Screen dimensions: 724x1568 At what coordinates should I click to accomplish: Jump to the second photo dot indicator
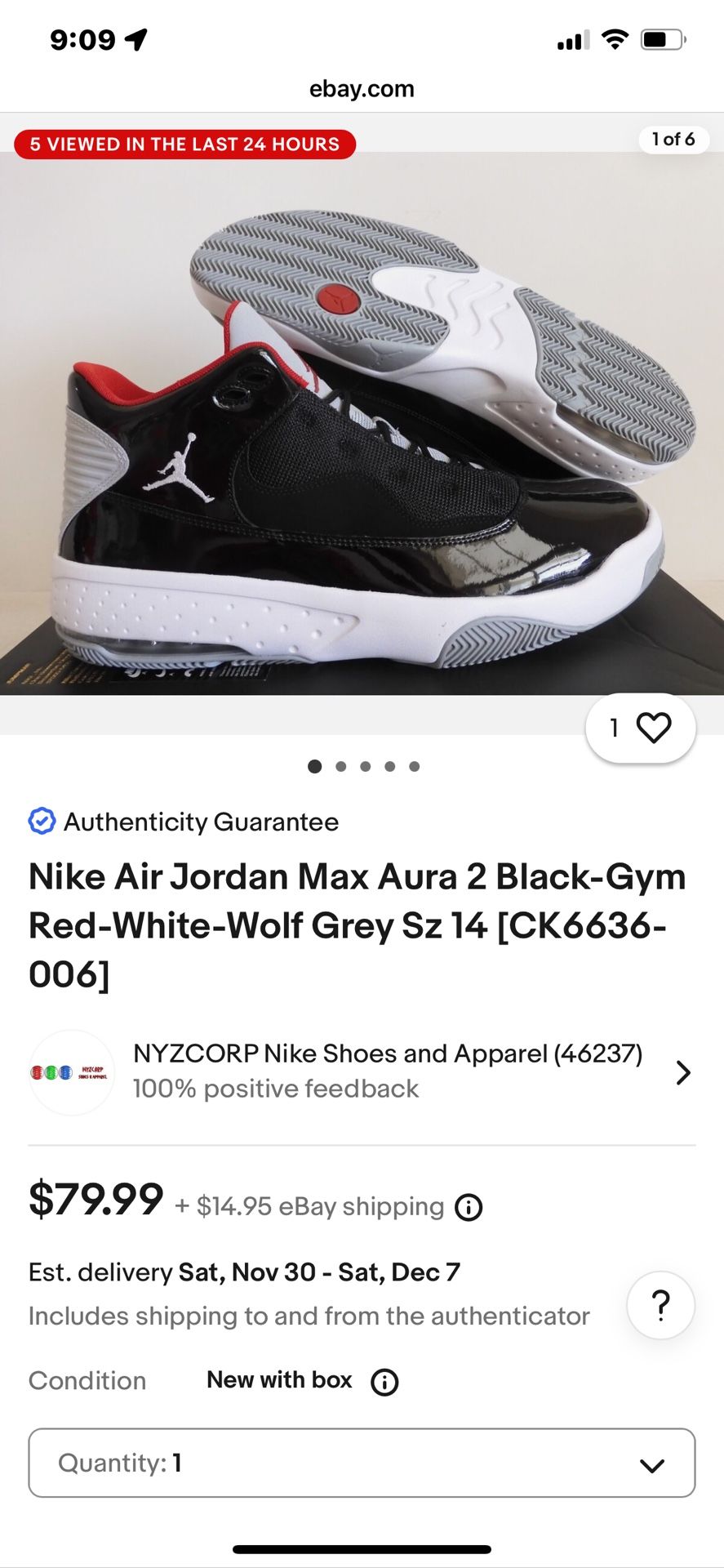pyautogui.click(x=341, y=766)
